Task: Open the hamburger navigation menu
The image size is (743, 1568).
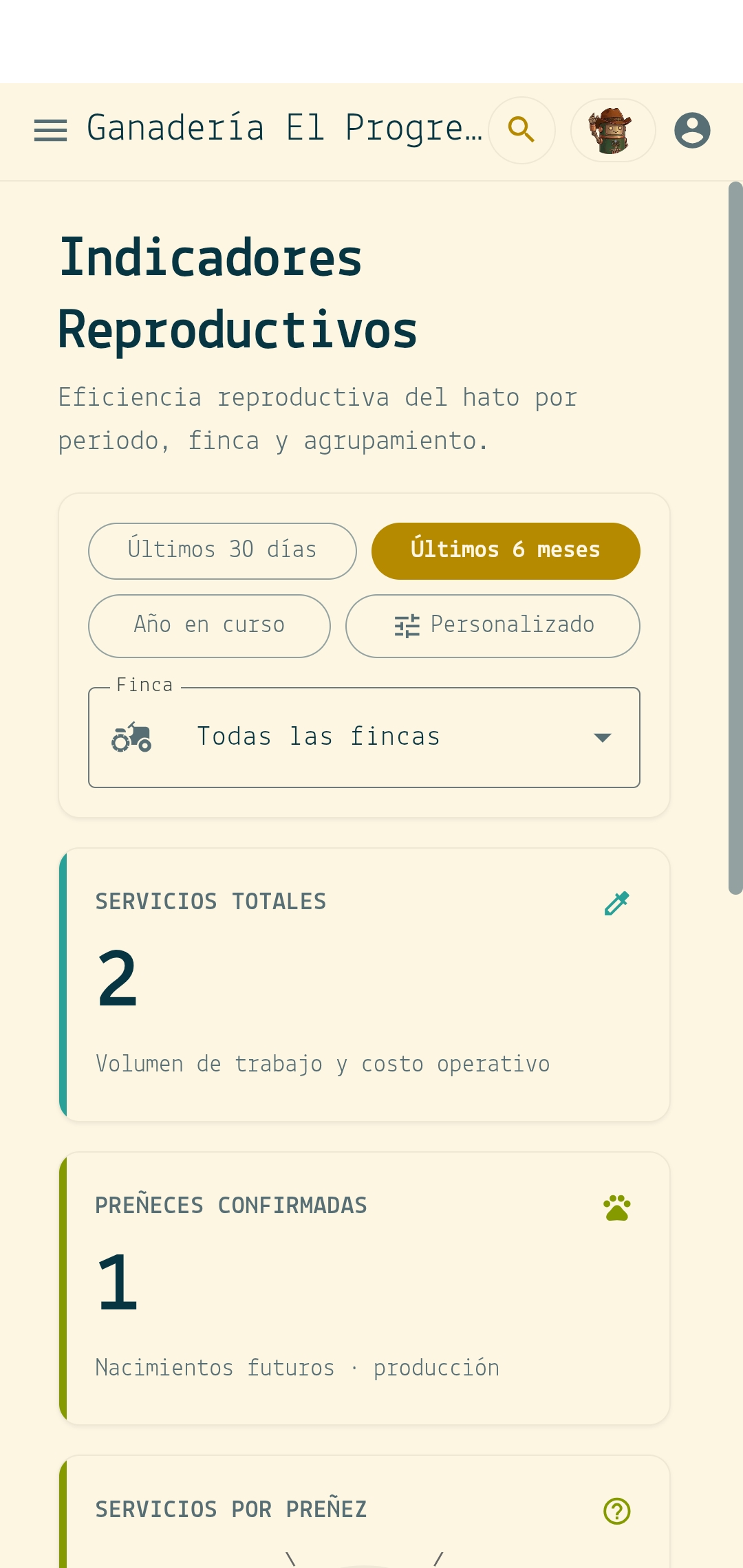Action: coord(51,130)
